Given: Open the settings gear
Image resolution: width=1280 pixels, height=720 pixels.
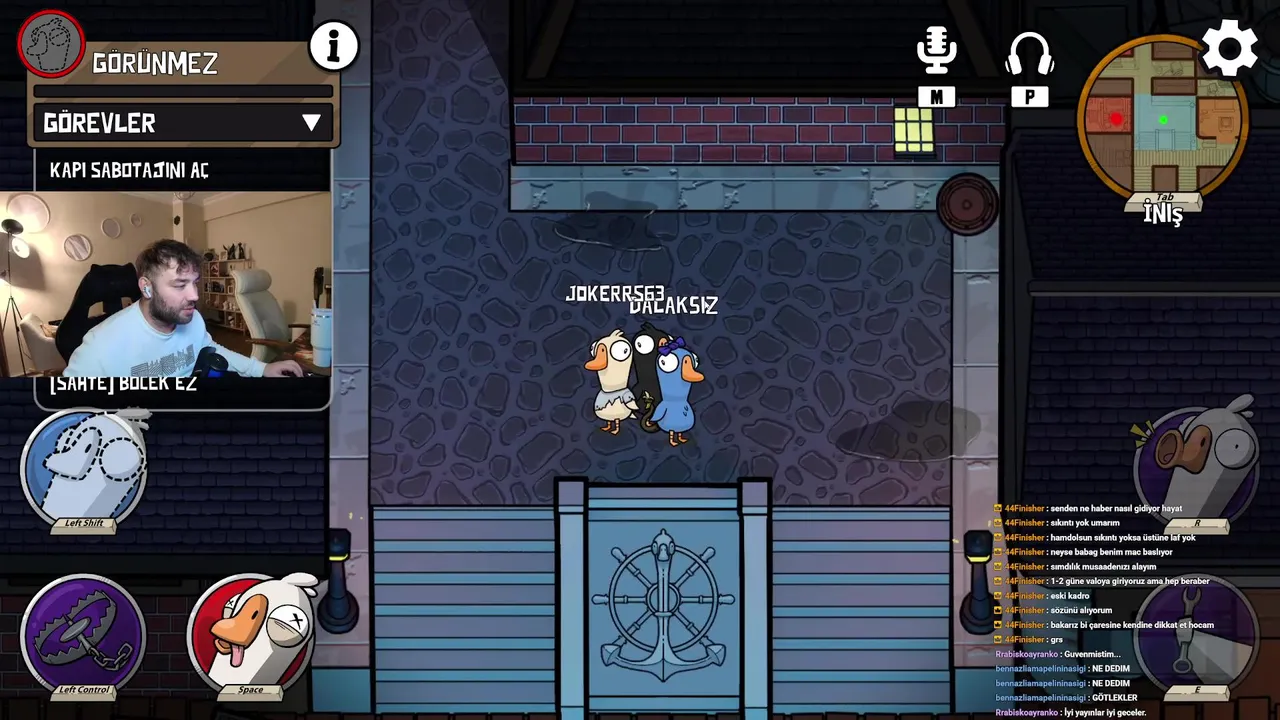Looking at the screenshot, I should 1229,47.
